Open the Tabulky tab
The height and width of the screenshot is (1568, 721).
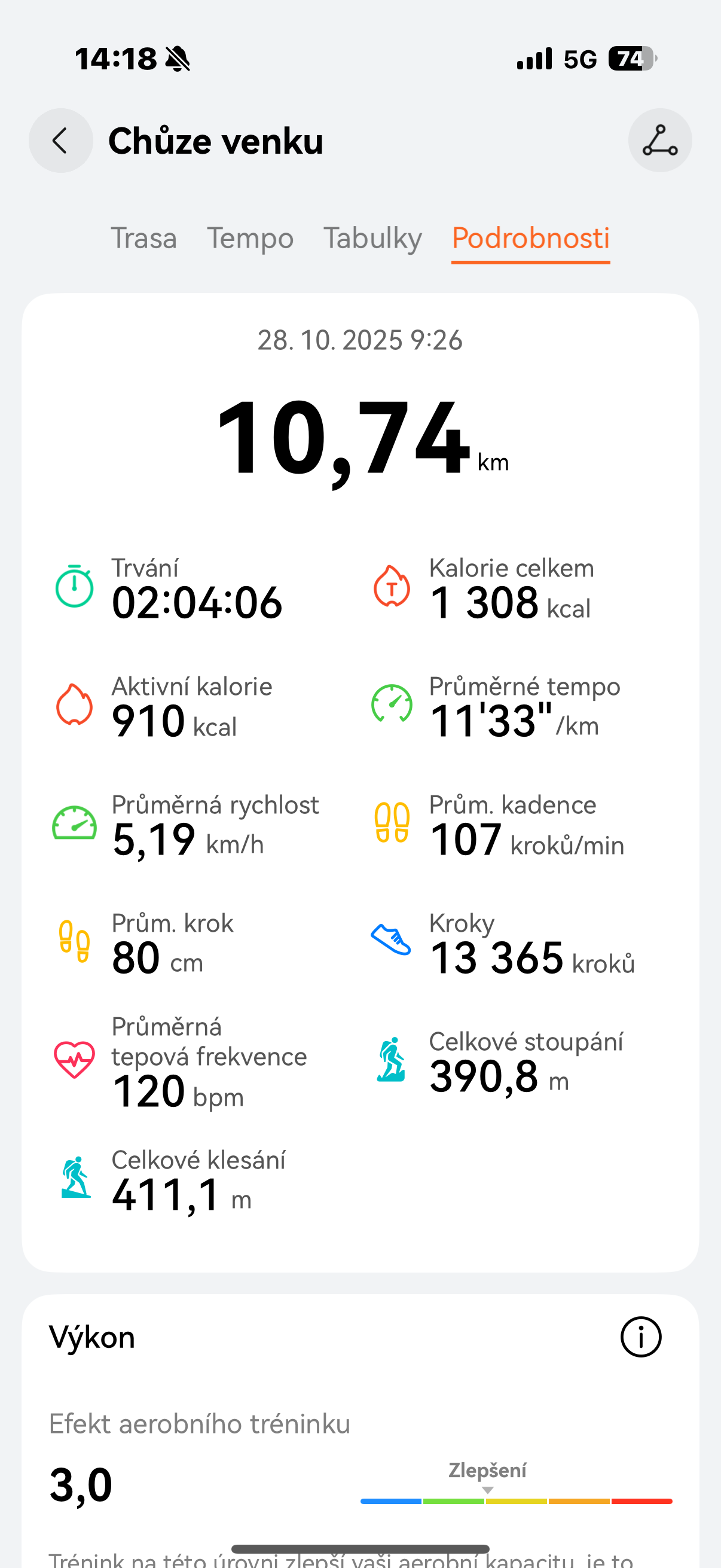(x=372, y=238)
